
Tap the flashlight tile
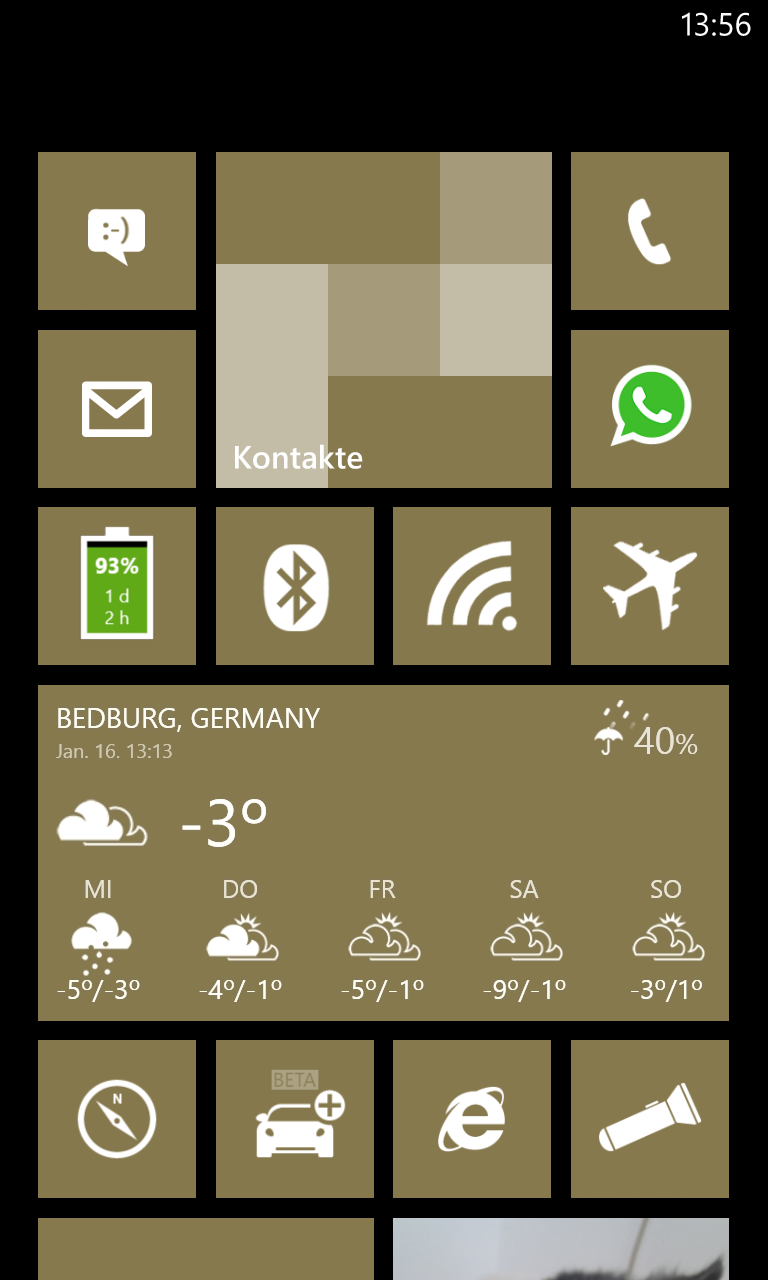coord(650,1119)
